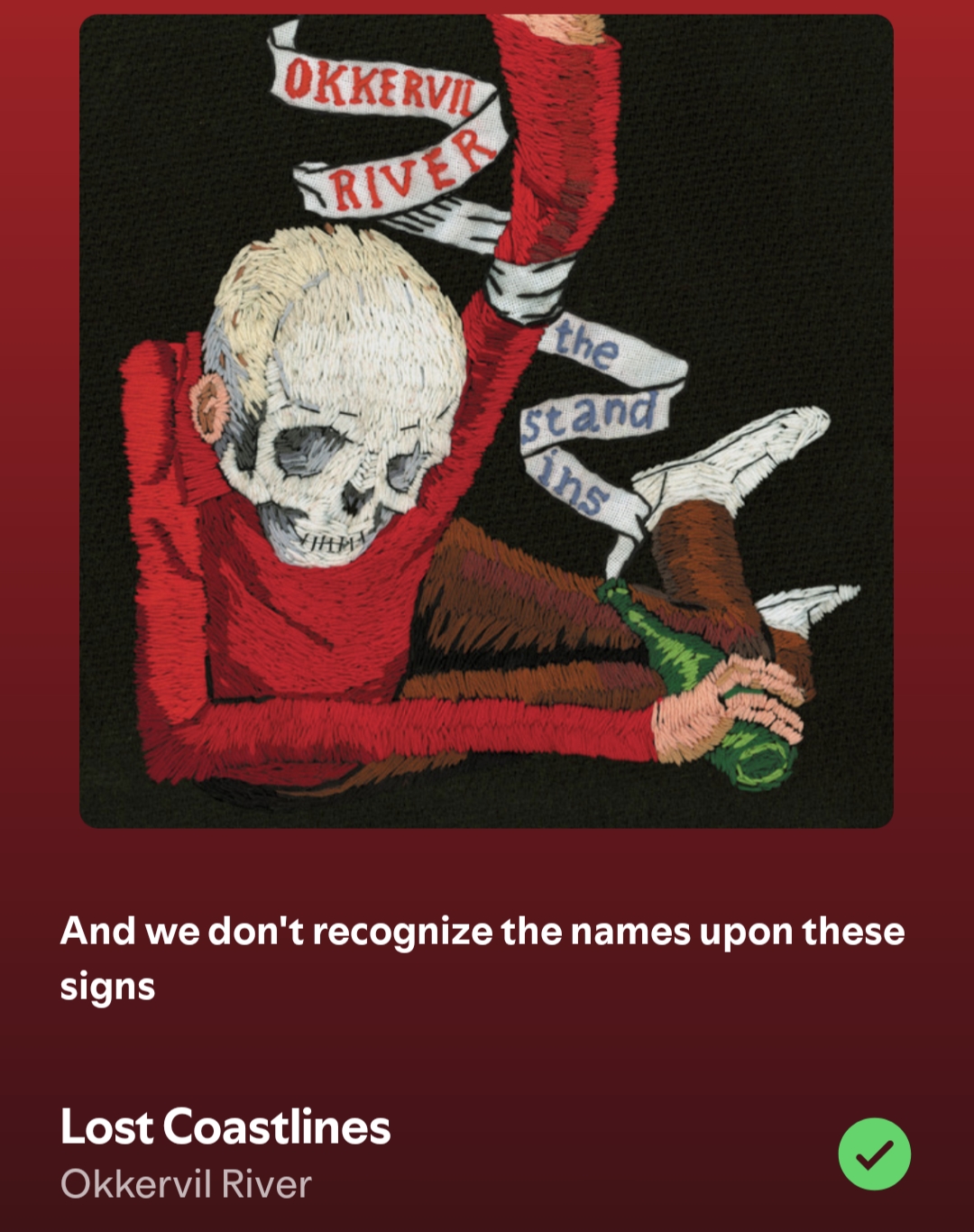
Task: Open the Stand Ins album artwork
Action: 486,420
